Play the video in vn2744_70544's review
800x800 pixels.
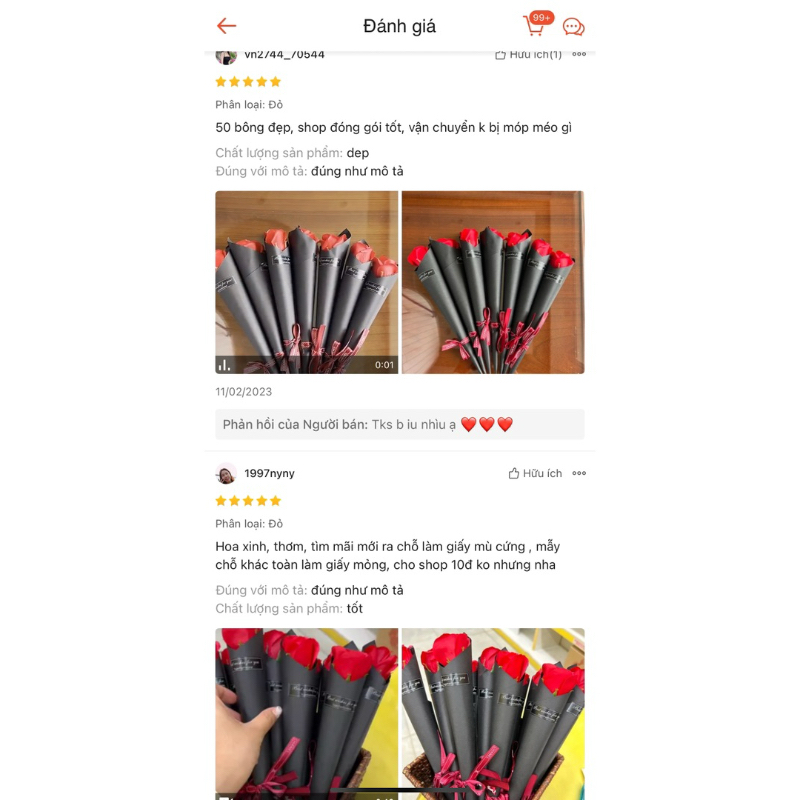pyautogui.click(x=306, y=282)
